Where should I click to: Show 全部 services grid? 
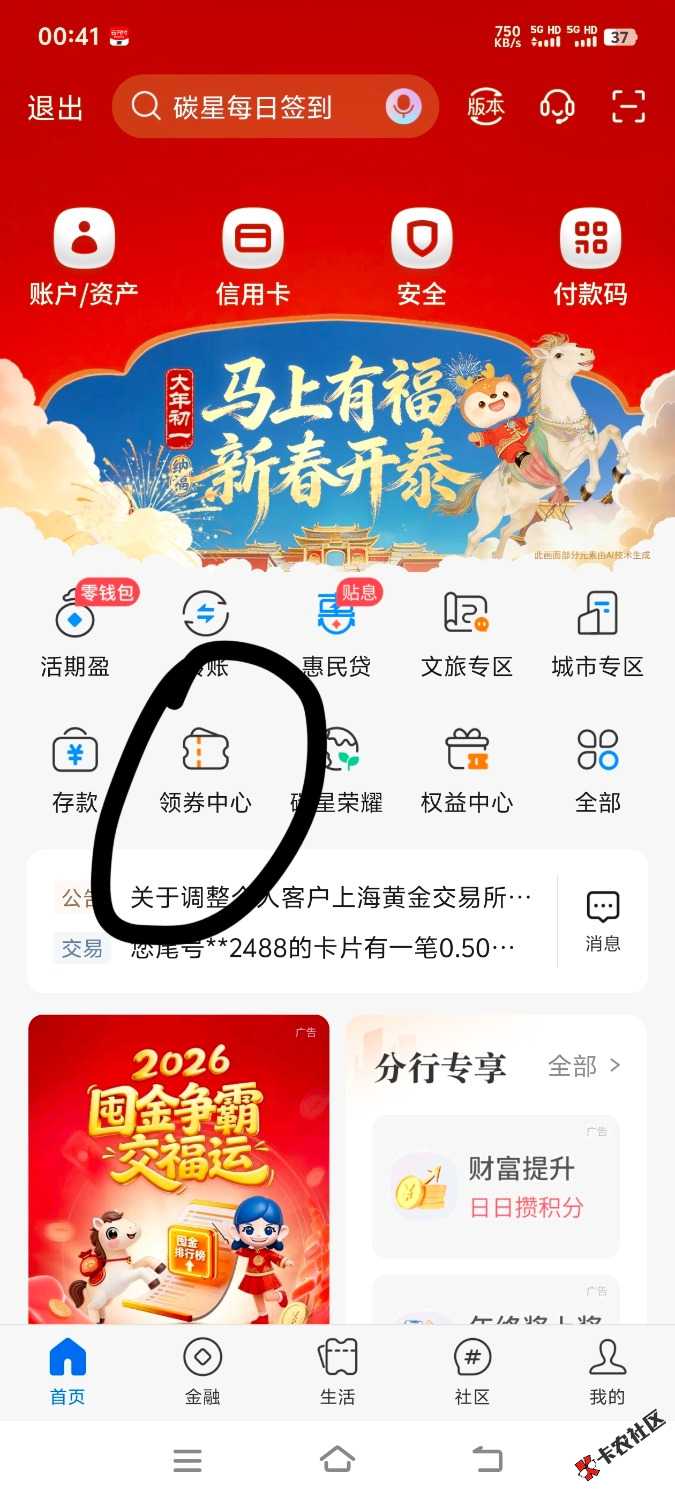click(597, 768)
